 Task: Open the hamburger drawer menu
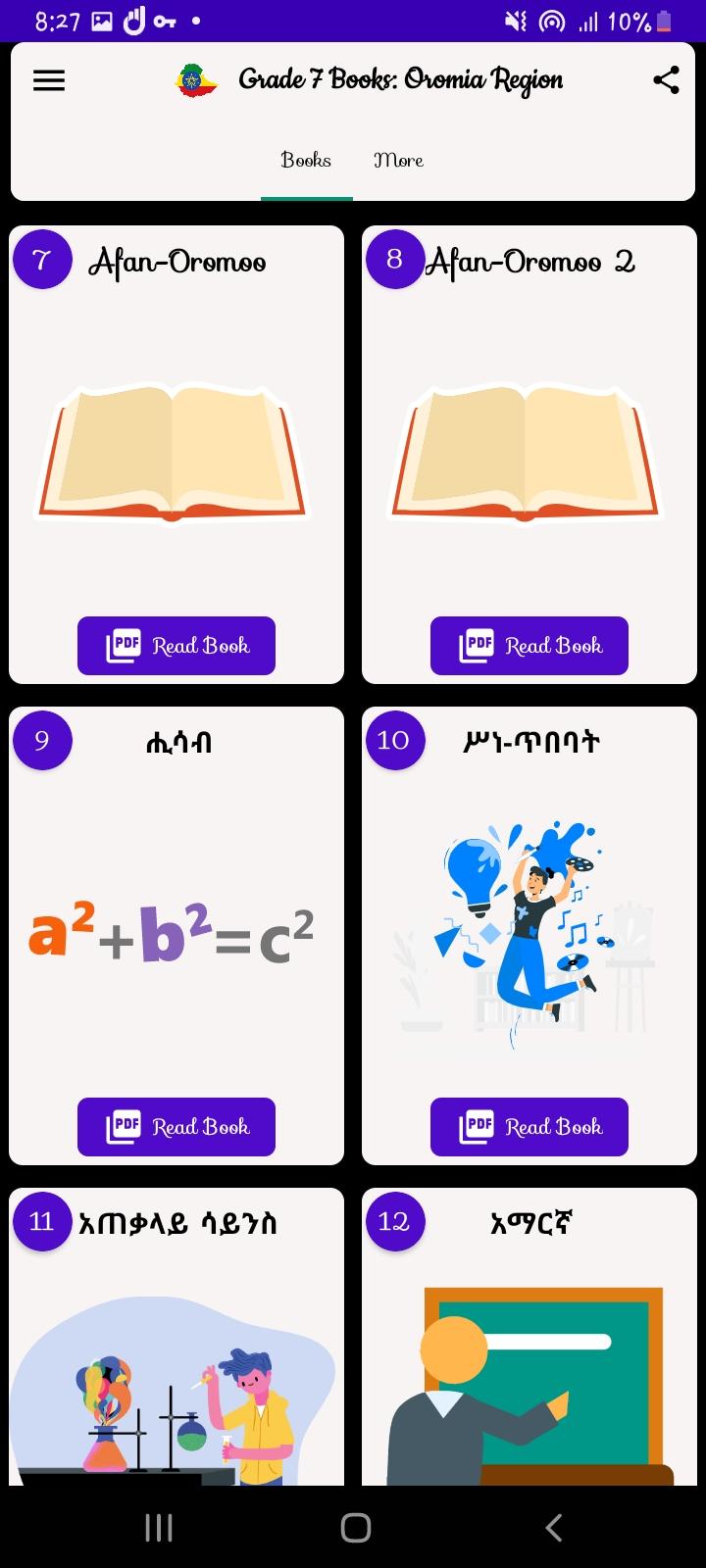(x=49, y=80)
